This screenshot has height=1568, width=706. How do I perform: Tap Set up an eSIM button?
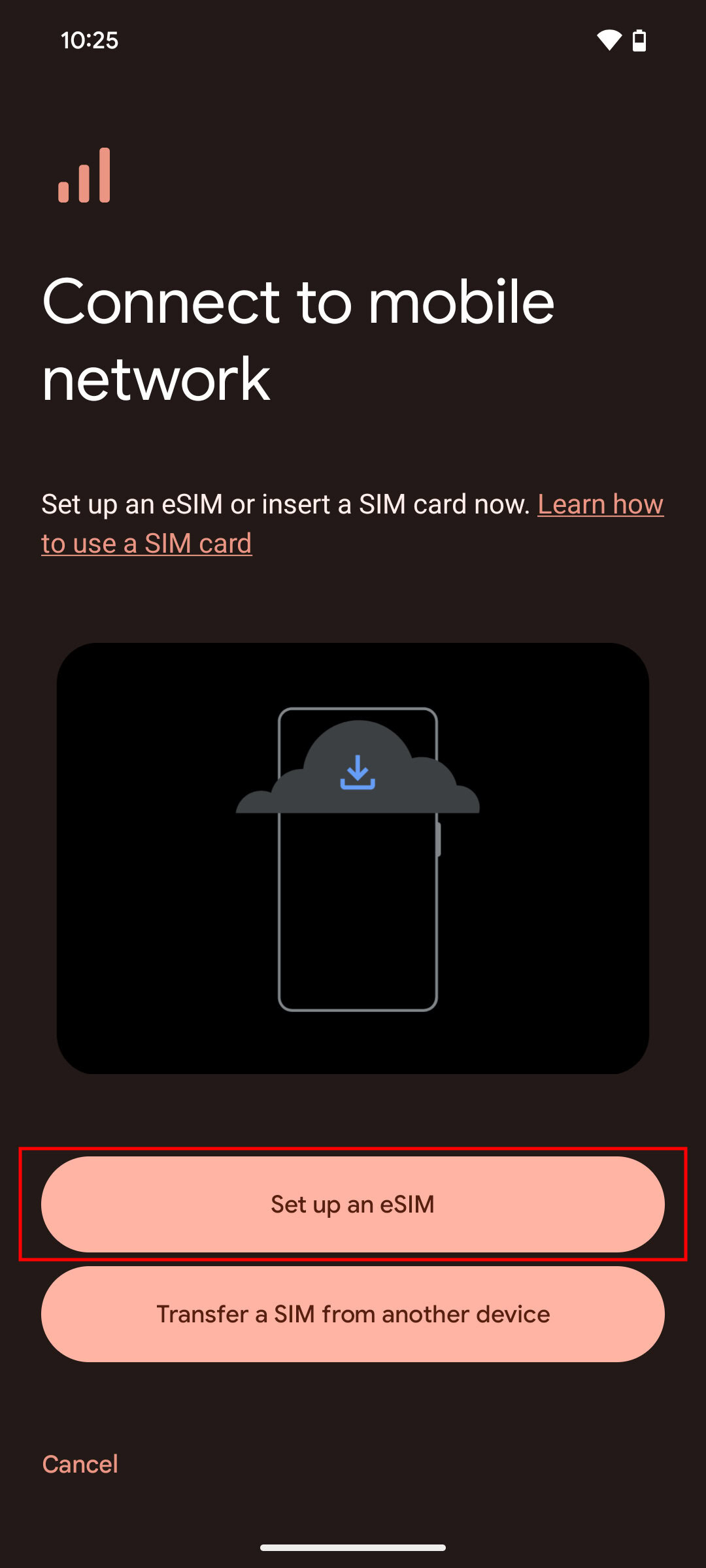point(353,1204)
